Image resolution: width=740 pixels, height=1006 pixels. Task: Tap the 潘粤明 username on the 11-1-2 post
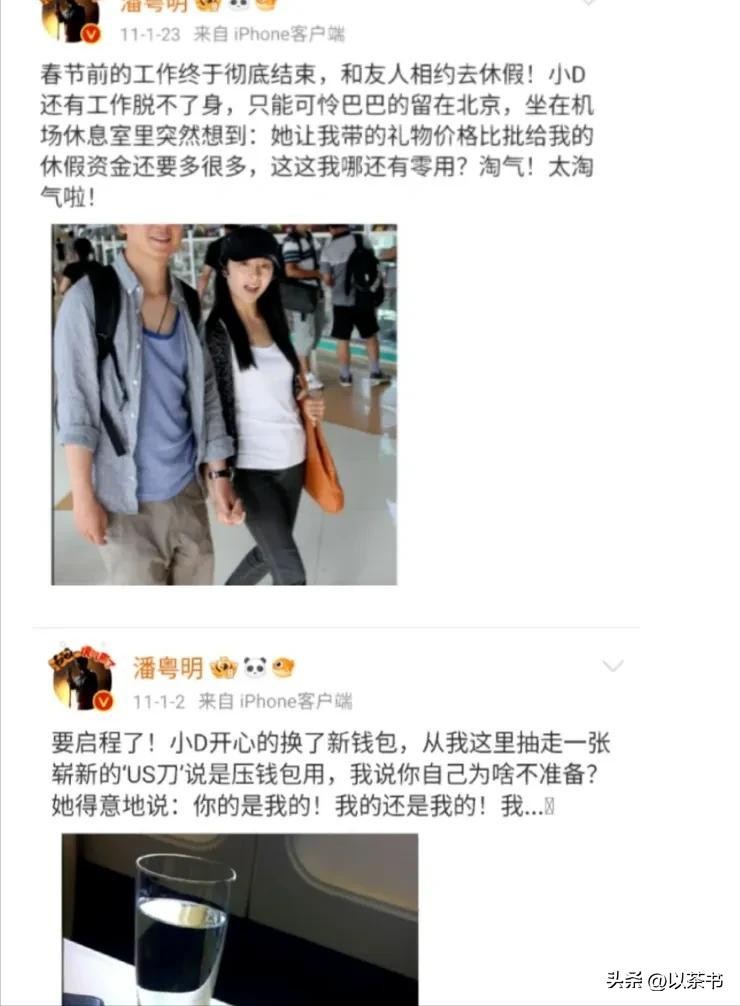[x=168, y=668]
